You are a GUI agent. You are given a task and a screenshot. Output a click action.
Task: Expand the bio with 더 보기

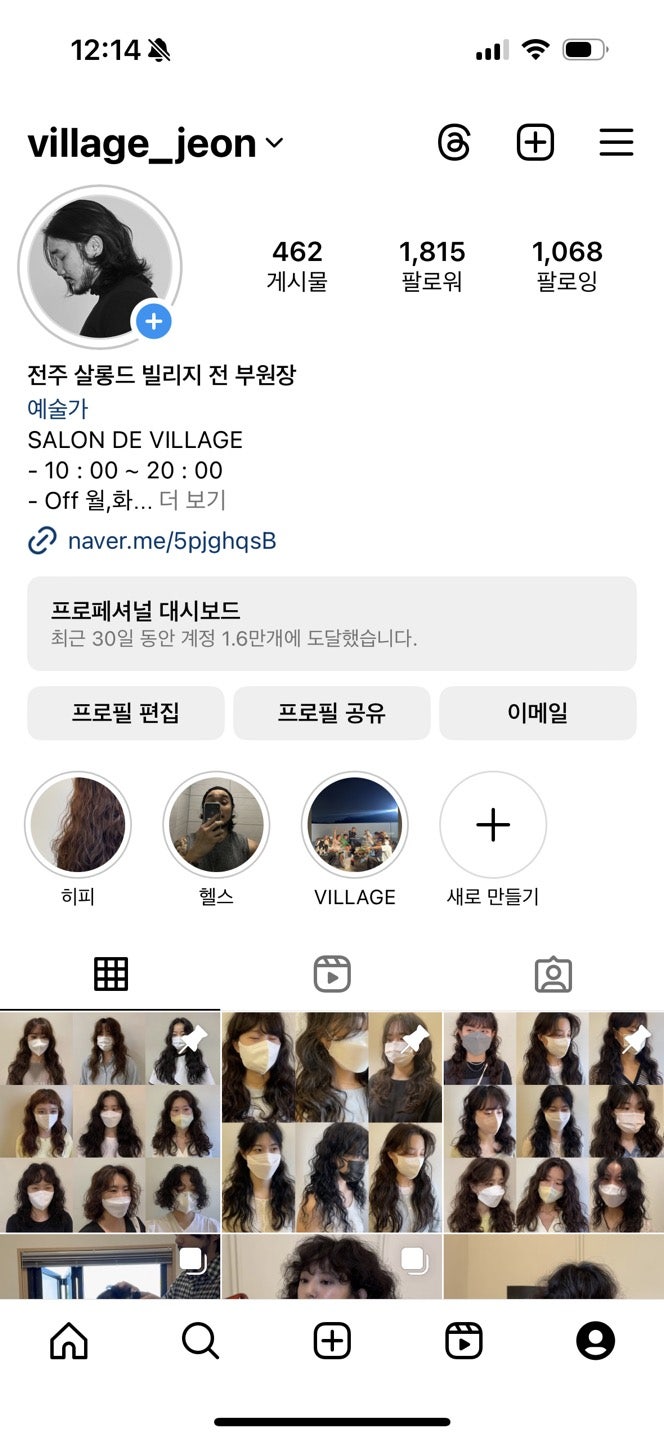click(192, 500)
